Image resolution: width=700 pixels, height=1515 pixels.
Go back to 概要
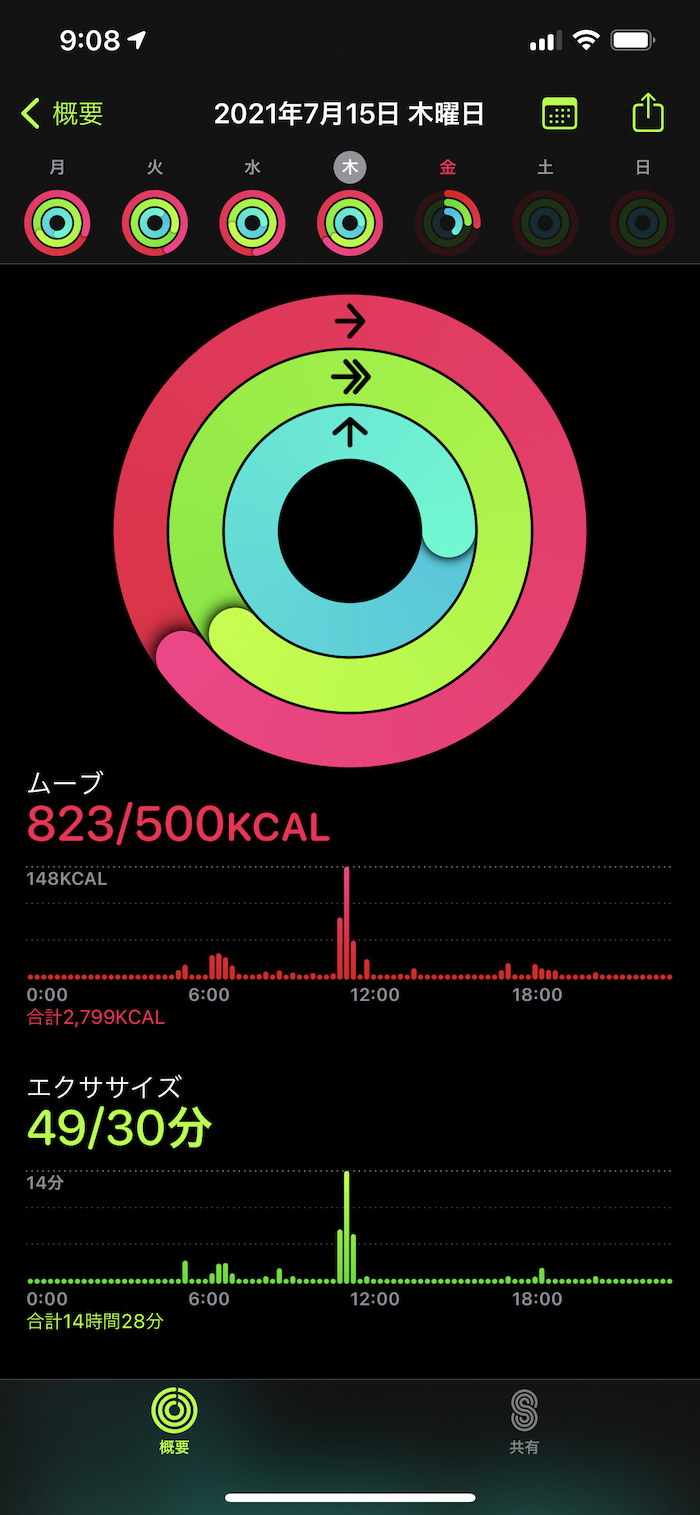click(62, 114)
